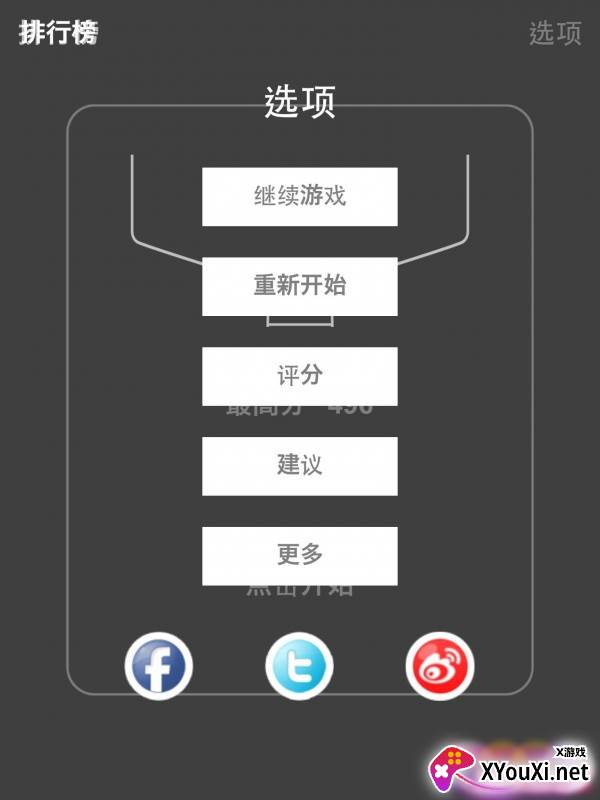Viewport: 600px width, 800px height.
Task: Share via the Weibo icon
Action: tap(440, 666)
